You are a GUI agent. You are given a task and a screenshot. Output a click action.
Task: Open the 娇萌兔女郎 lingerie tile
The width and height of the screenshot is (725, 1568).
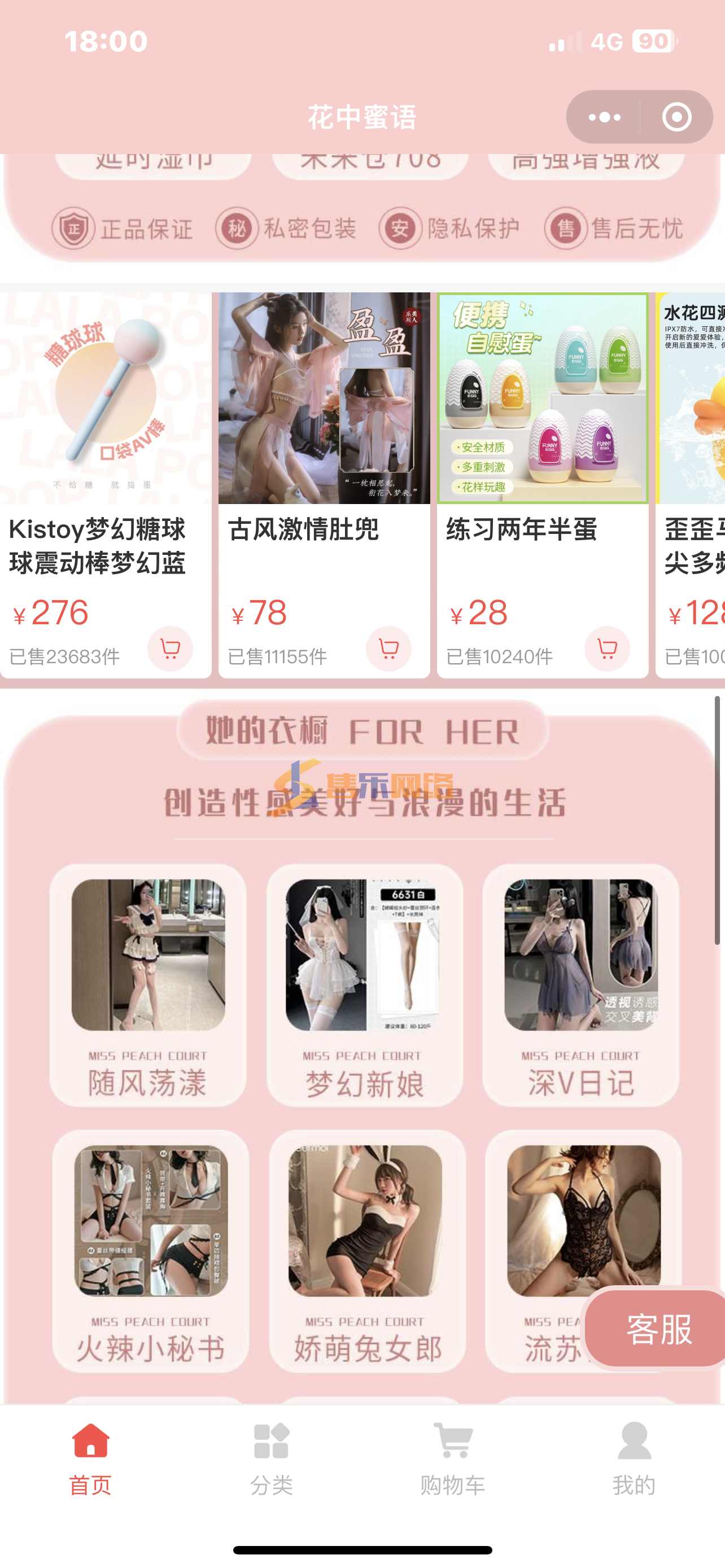368,1251
